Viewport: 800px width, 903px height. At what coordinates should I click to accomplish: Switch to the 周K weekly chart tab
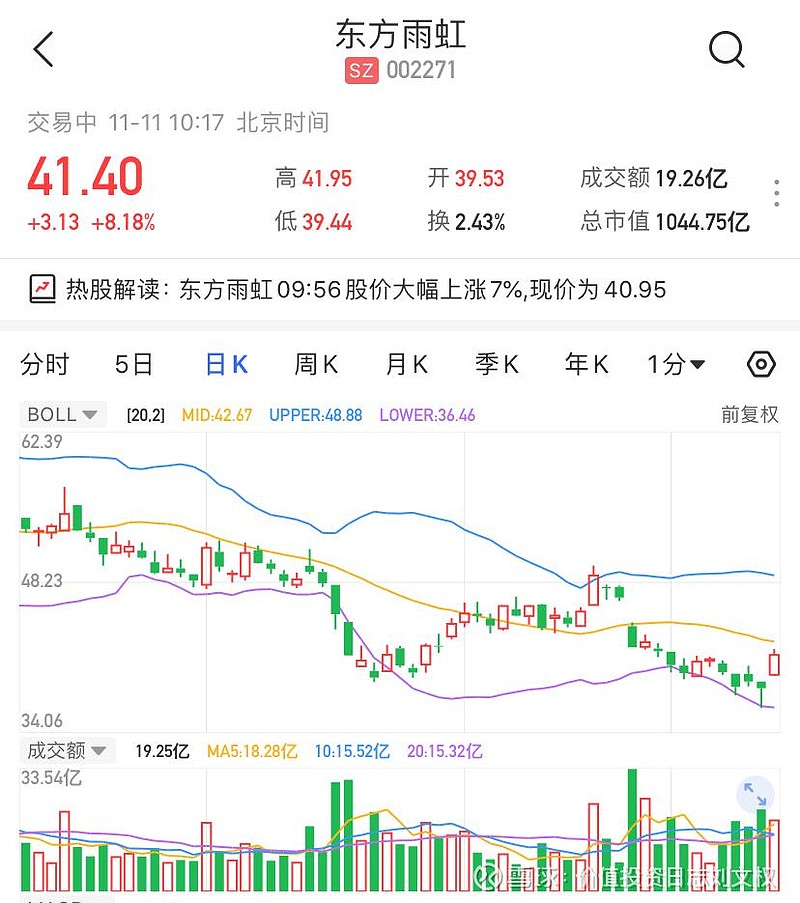click(x=315, y=364)
